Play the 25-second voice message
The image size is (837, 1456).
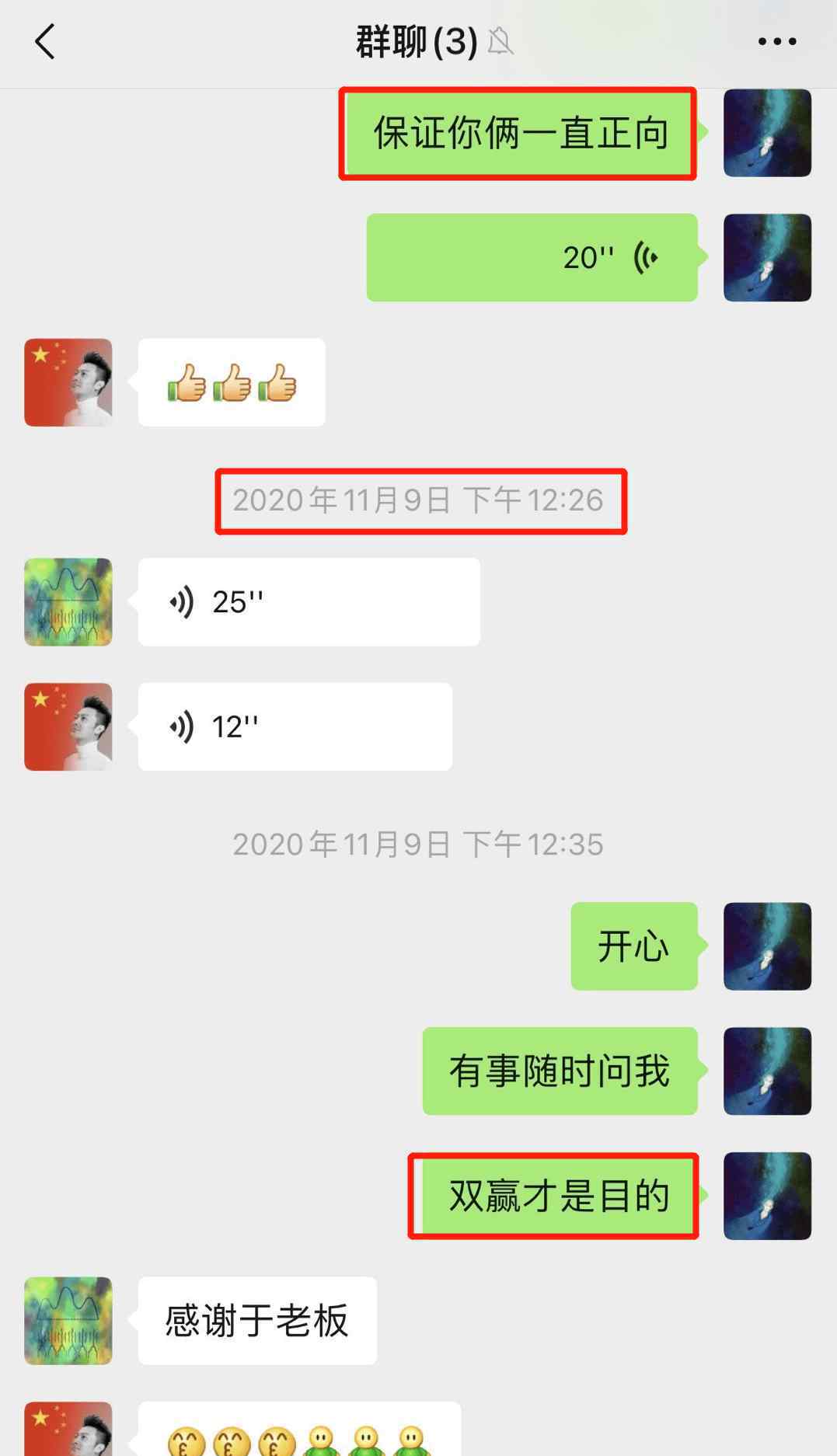pos(309,602)
